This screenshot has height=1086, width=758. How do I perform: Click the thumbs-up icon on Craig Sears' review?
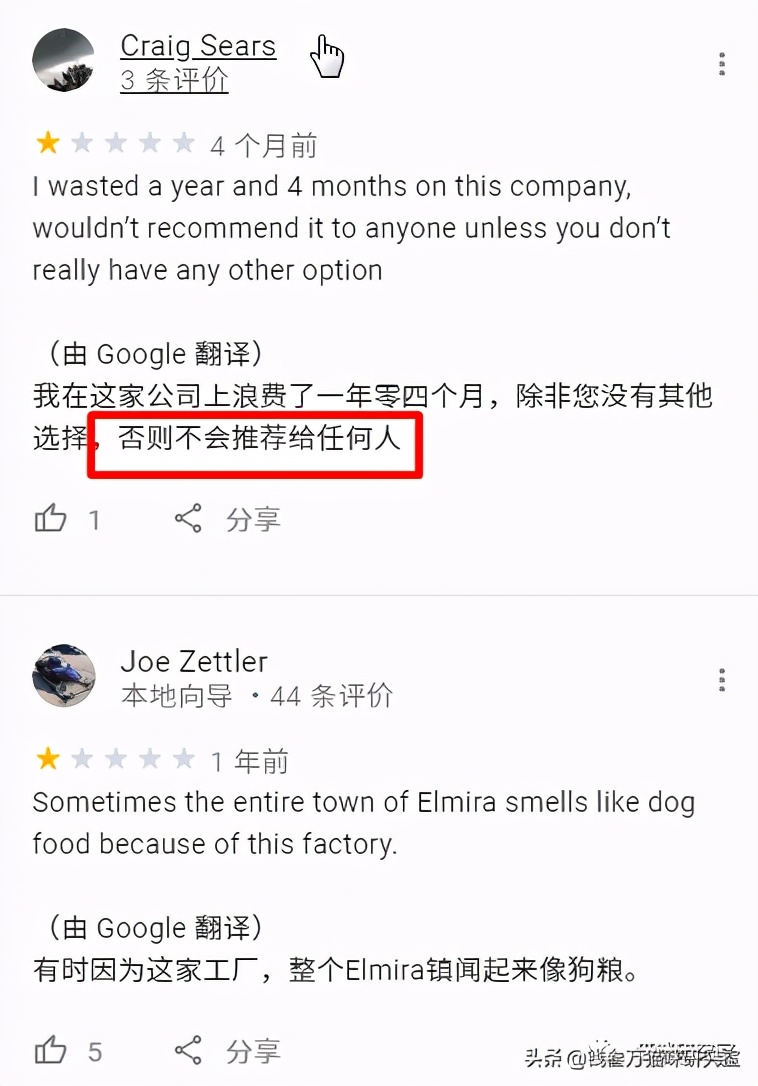point(51,519)
